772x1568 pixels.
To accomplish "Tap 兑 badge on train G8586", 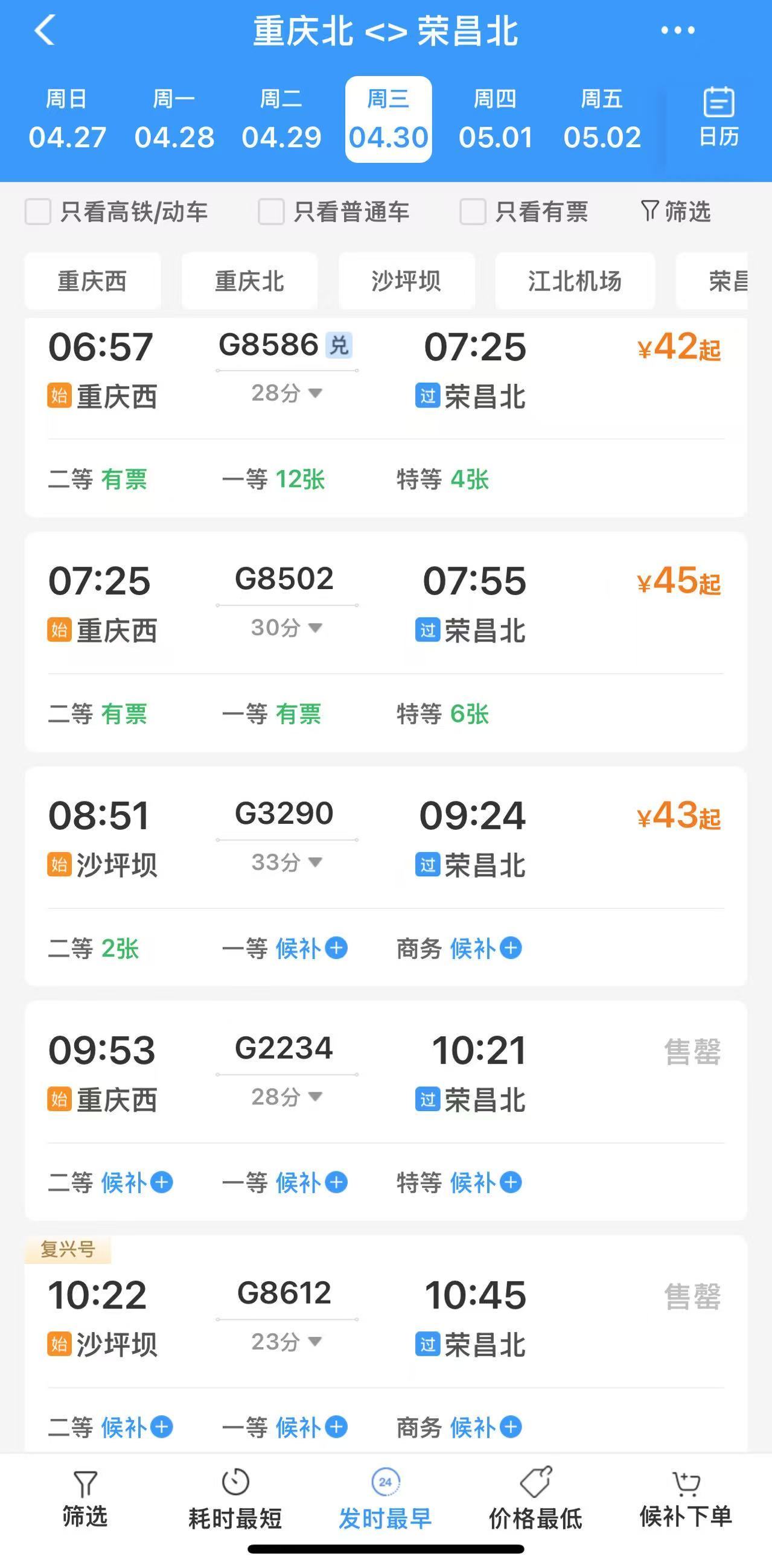I will pos(339,345).
